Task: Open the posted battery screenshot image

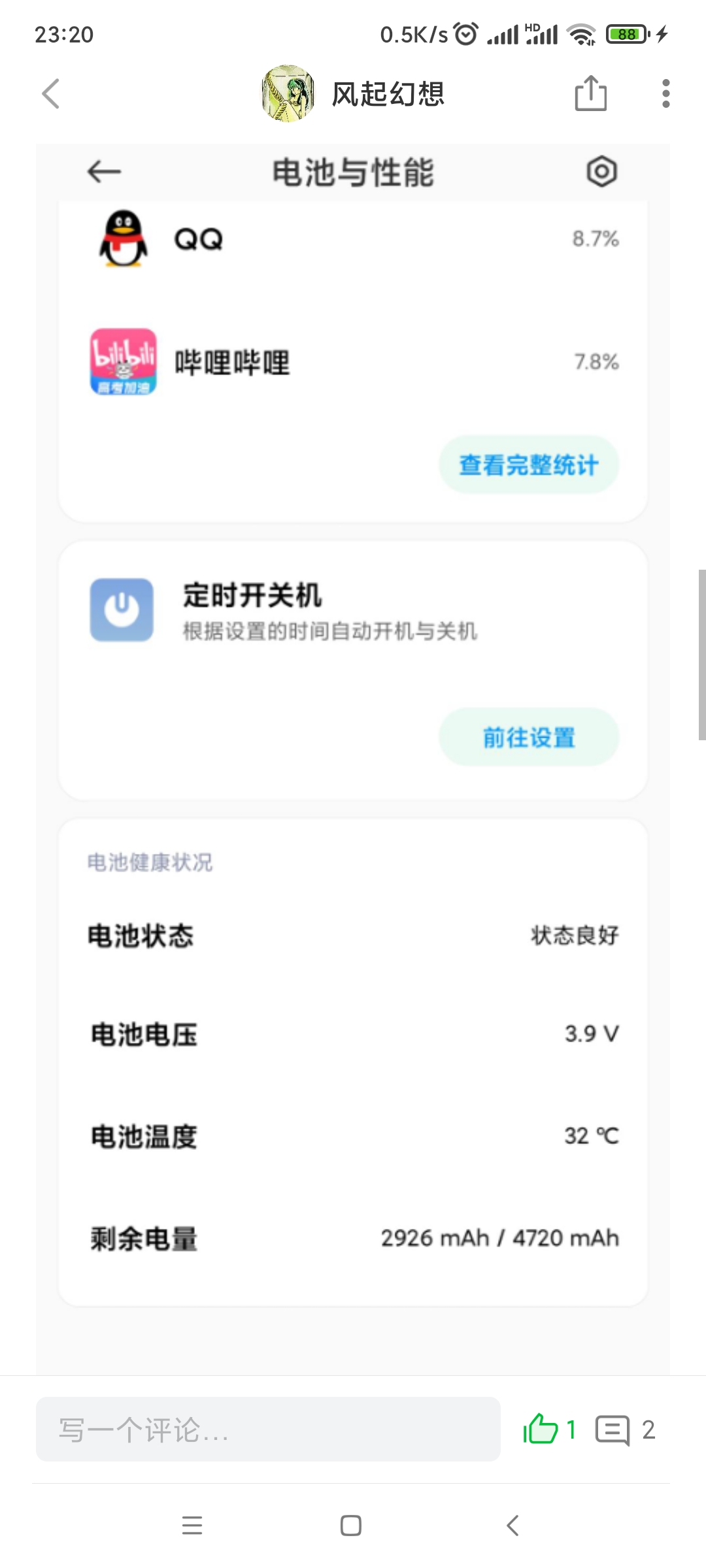Action: tap(353, 758)
